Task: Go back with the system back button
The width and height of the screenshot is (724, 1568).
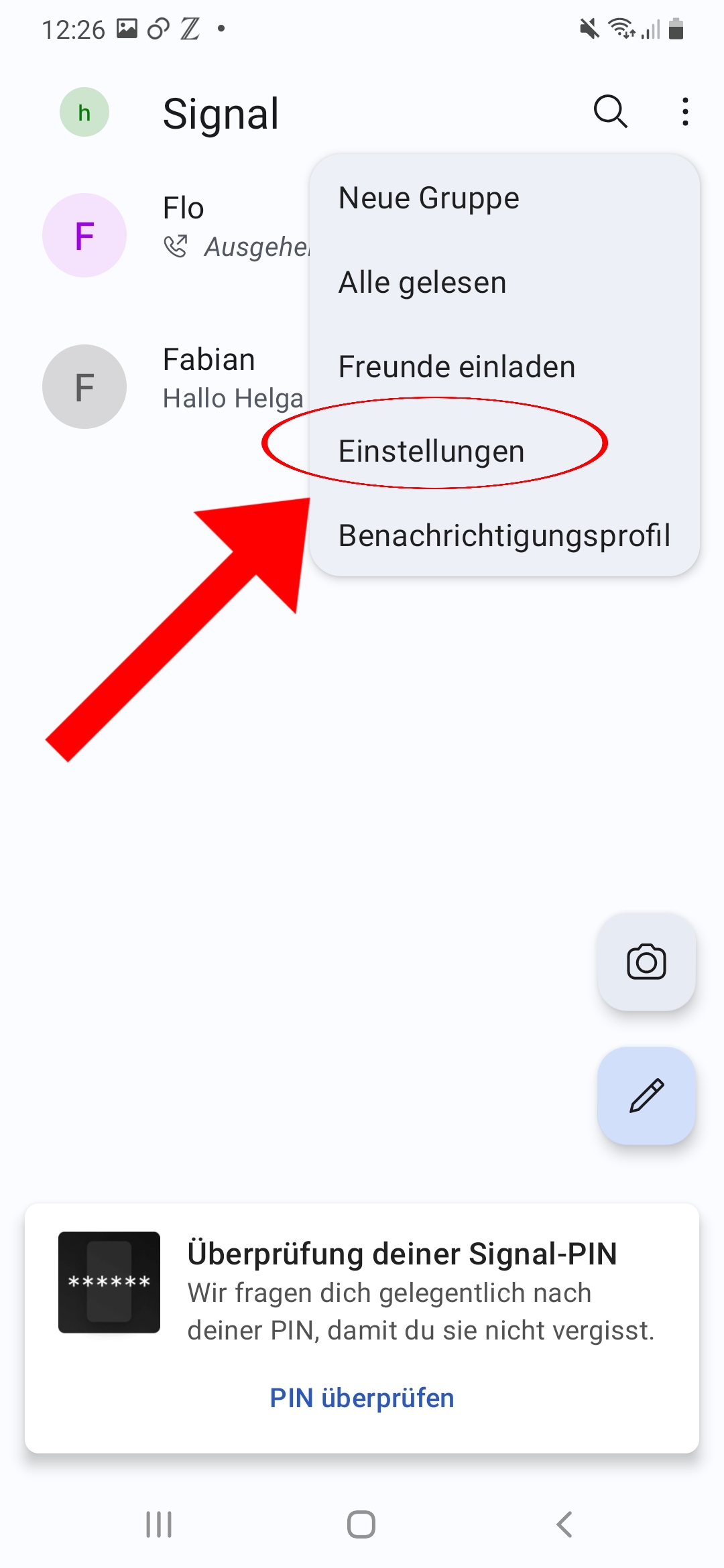Action: 564,1524
